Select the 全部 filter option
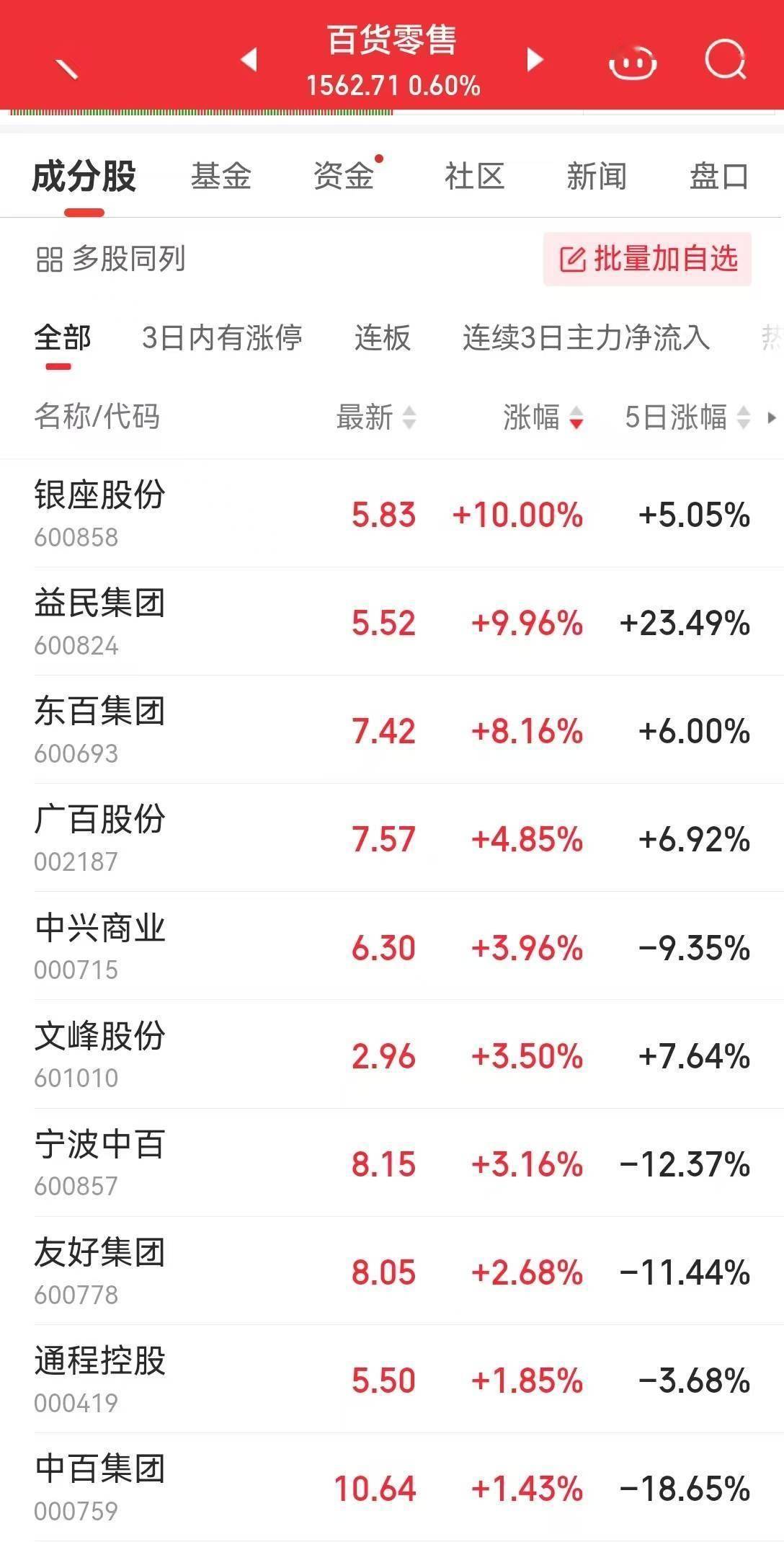The width and height of the screenshot is (784, 1542). coord(61,337)
